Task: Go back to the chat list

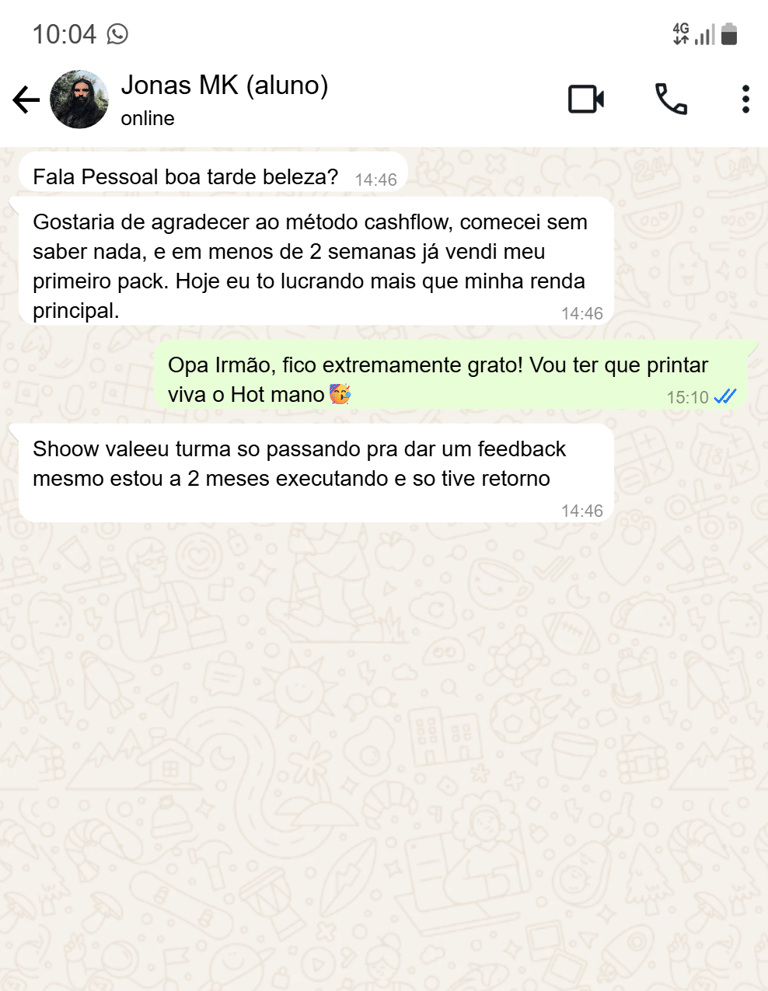Action: (26, 100)
